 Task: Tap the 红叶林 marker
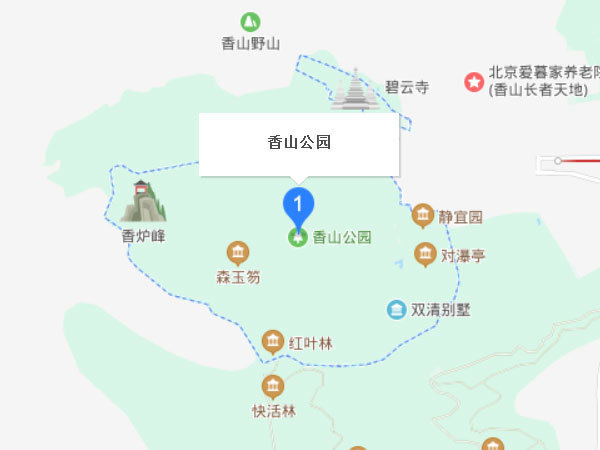pyautogui.click(x=272, y=343)
